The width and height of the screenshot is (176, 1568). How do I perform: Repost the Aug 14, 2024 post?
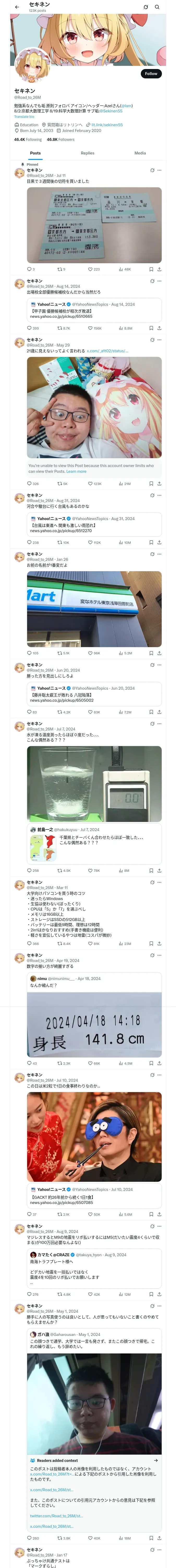[63, 328]
